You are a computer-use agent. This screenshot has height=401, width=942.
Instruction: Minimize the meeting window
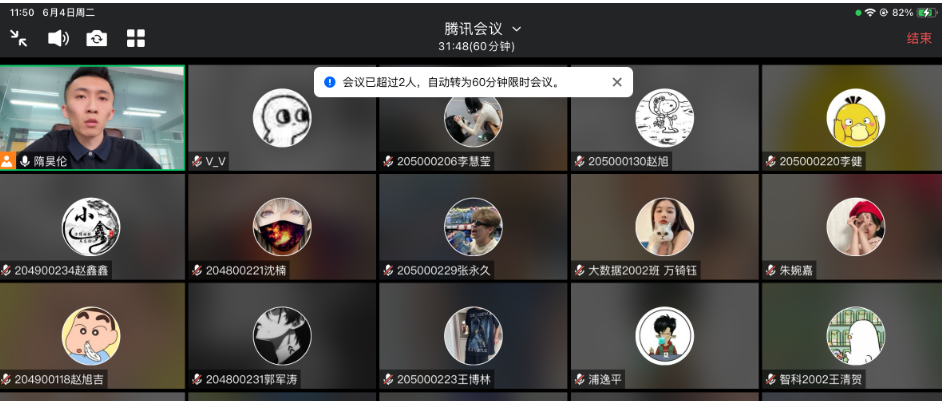[19, 38]
